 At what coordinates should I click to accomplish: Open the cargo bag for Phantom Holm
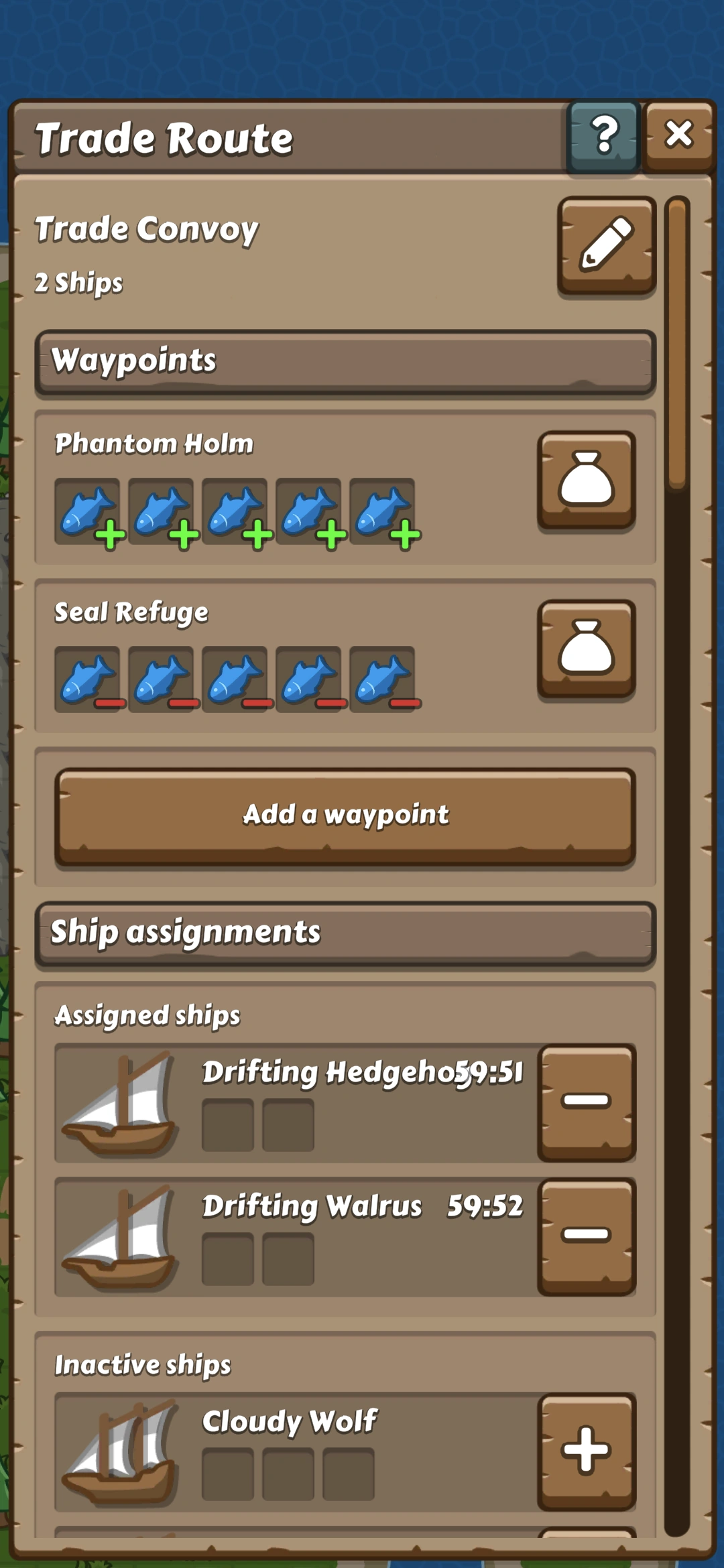pyautogui.click(x=586, y=480)
